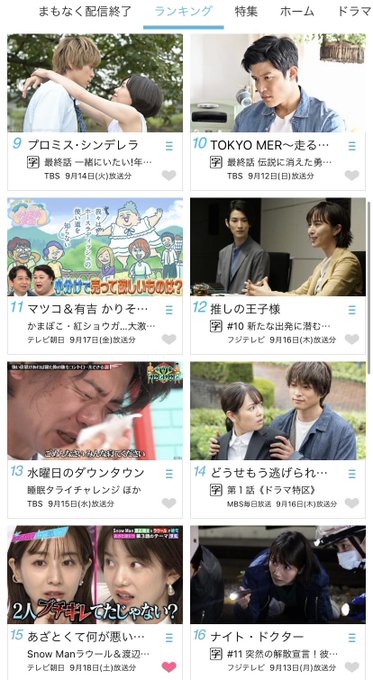Viewport: 373px width, 680px height.
Task: Open the どうせもう逃げられない 第1話 card
Action: [x=278, y=440]
